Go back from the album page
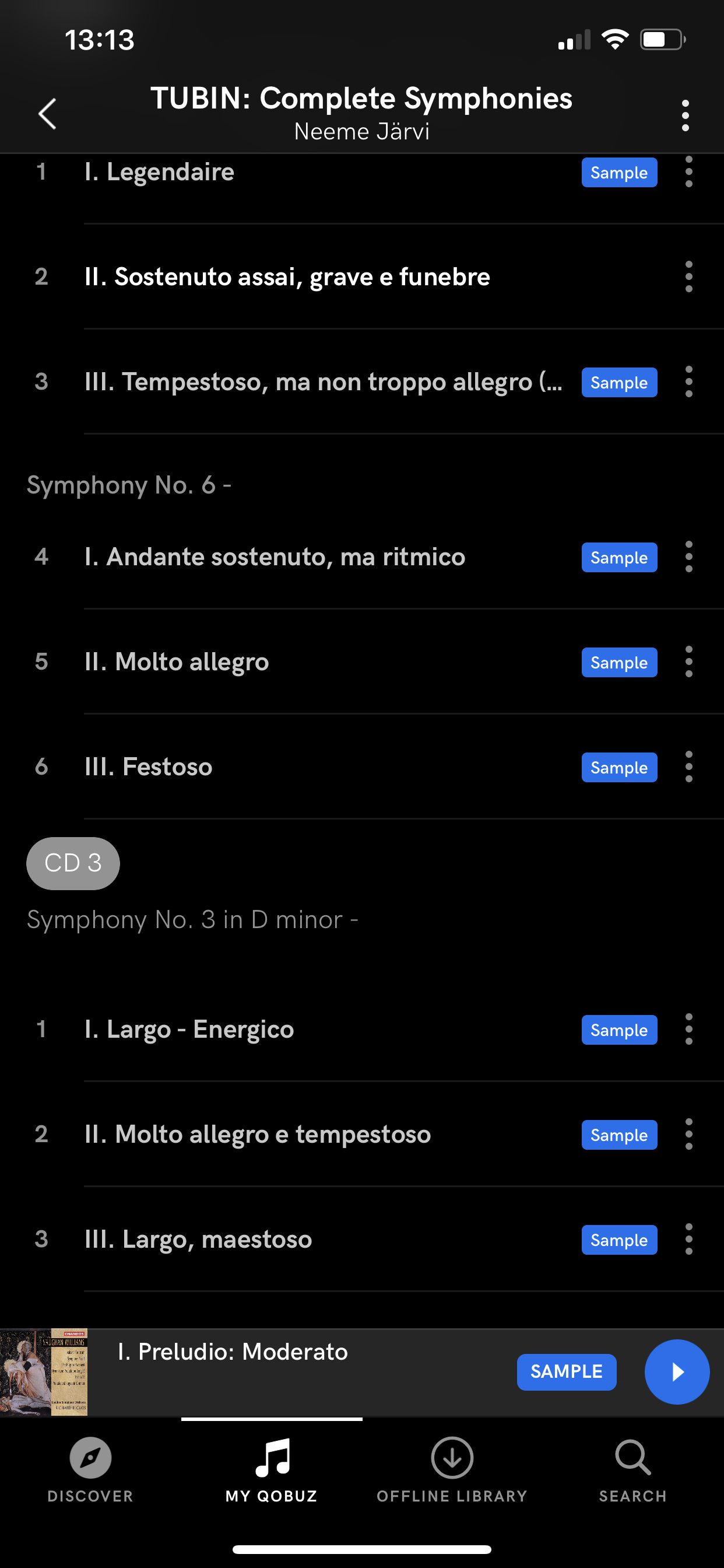This screenshot has width=724, height=1568. pos(47,114)
